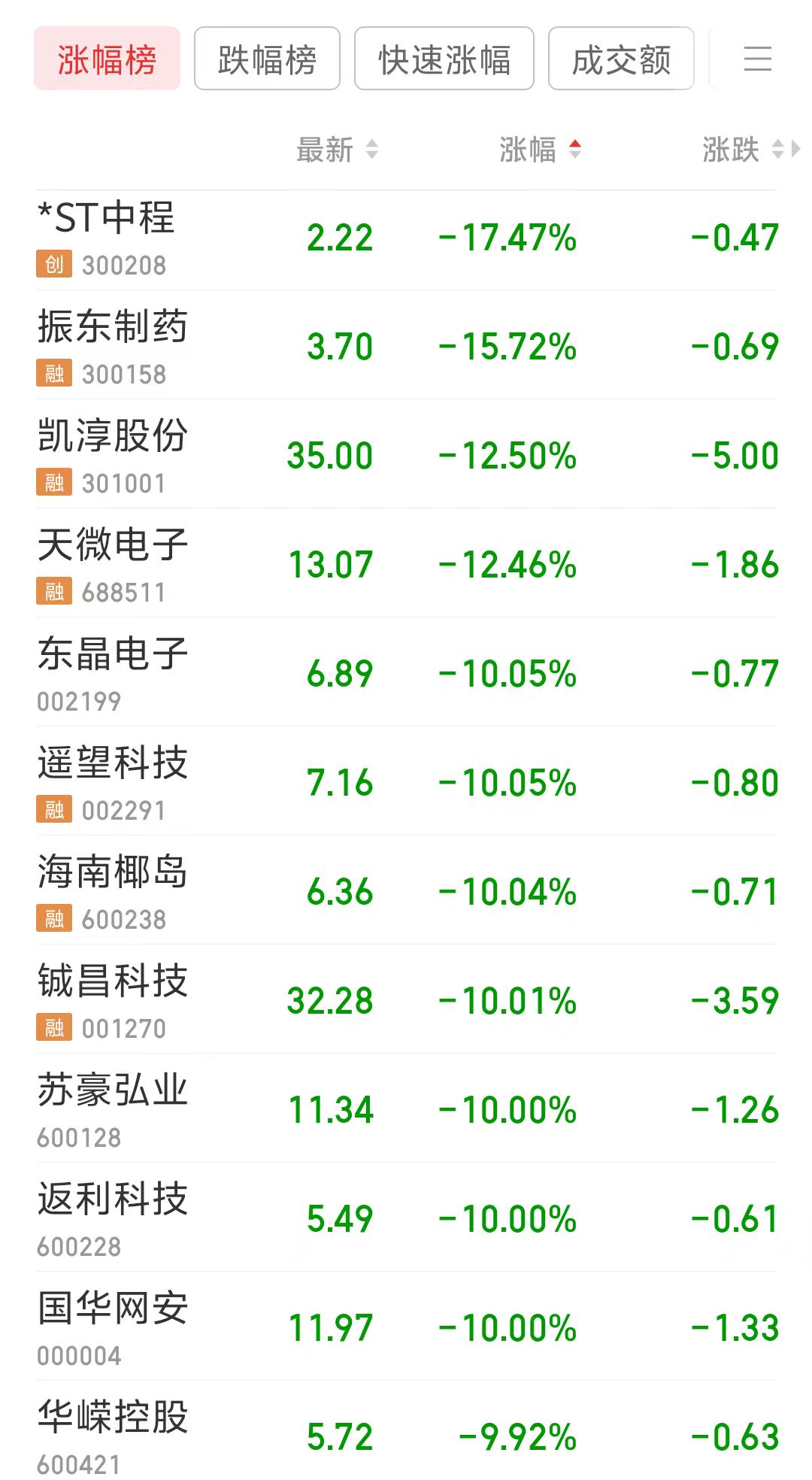Click the 创 board badge beside *ST中程

coord(53,265)
